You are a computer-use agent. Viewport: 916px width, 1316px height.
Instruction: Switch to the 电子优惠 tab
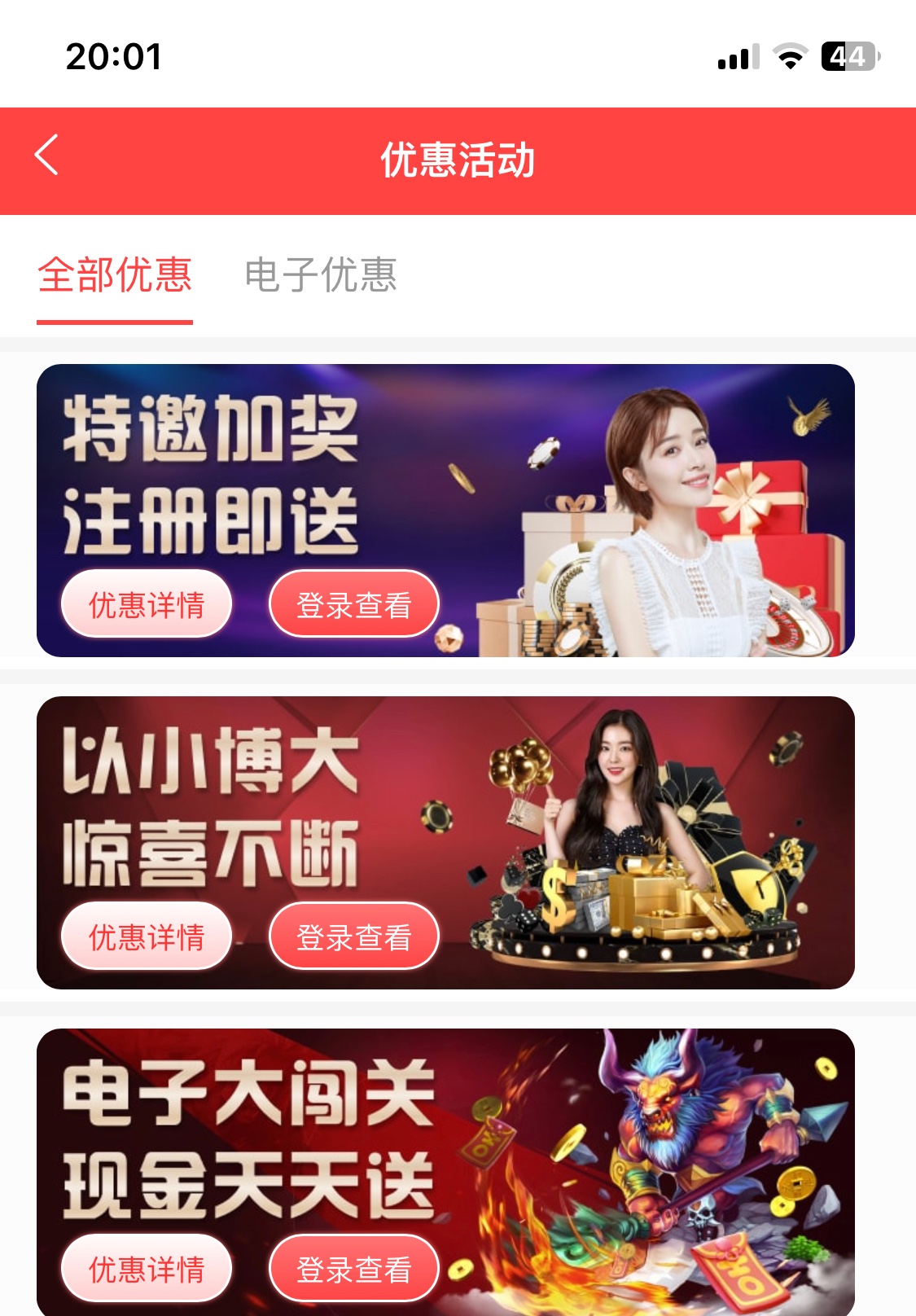click(x=321, y=275)
